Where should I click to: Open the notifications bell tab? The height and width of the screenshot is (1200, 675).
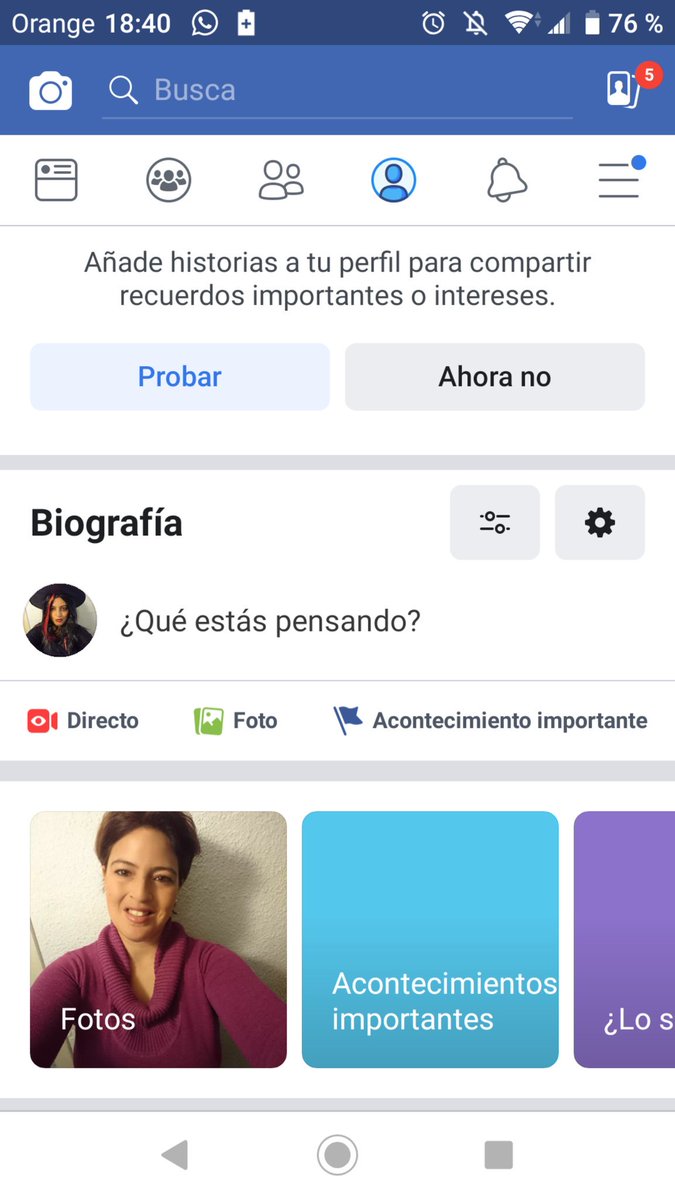[506, 181]
